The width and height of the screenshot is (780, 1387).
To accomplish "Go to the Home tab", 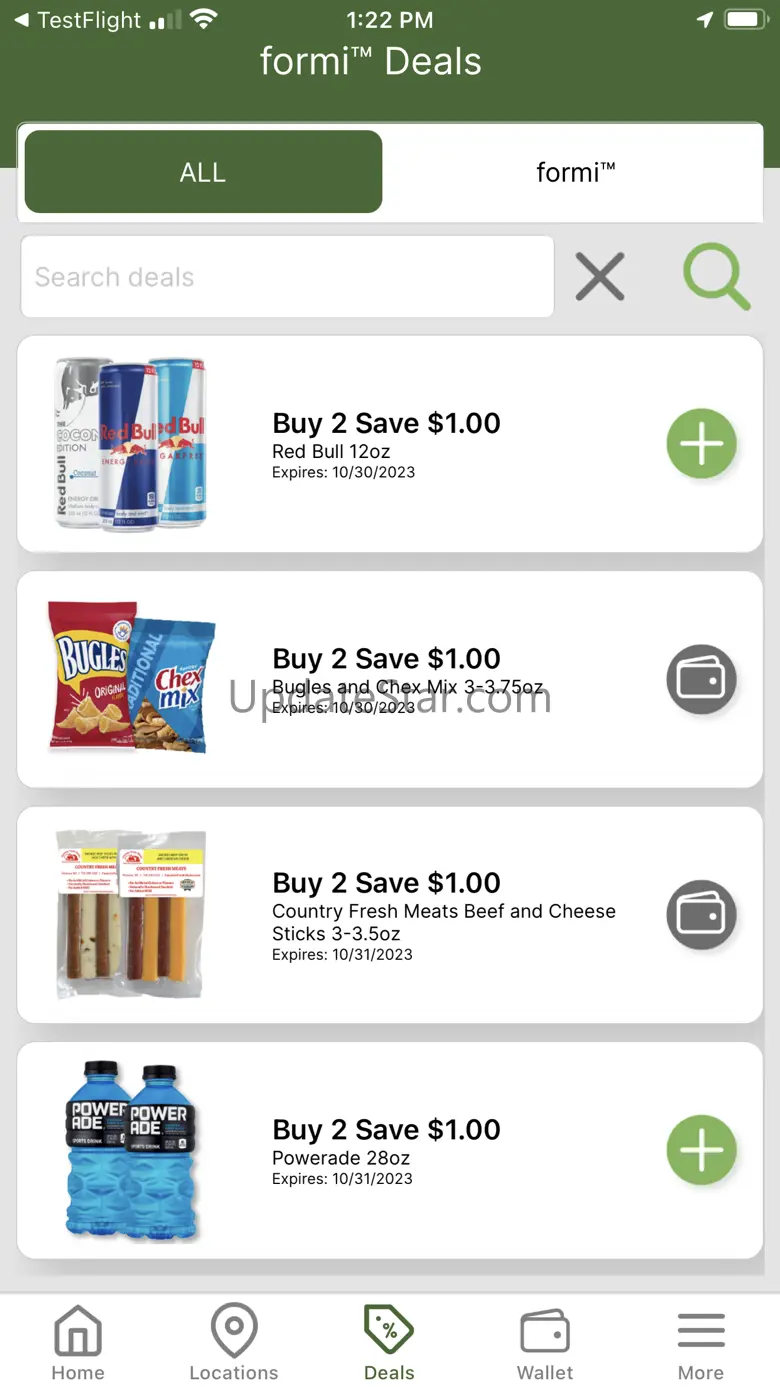I will coord(78,1343).
